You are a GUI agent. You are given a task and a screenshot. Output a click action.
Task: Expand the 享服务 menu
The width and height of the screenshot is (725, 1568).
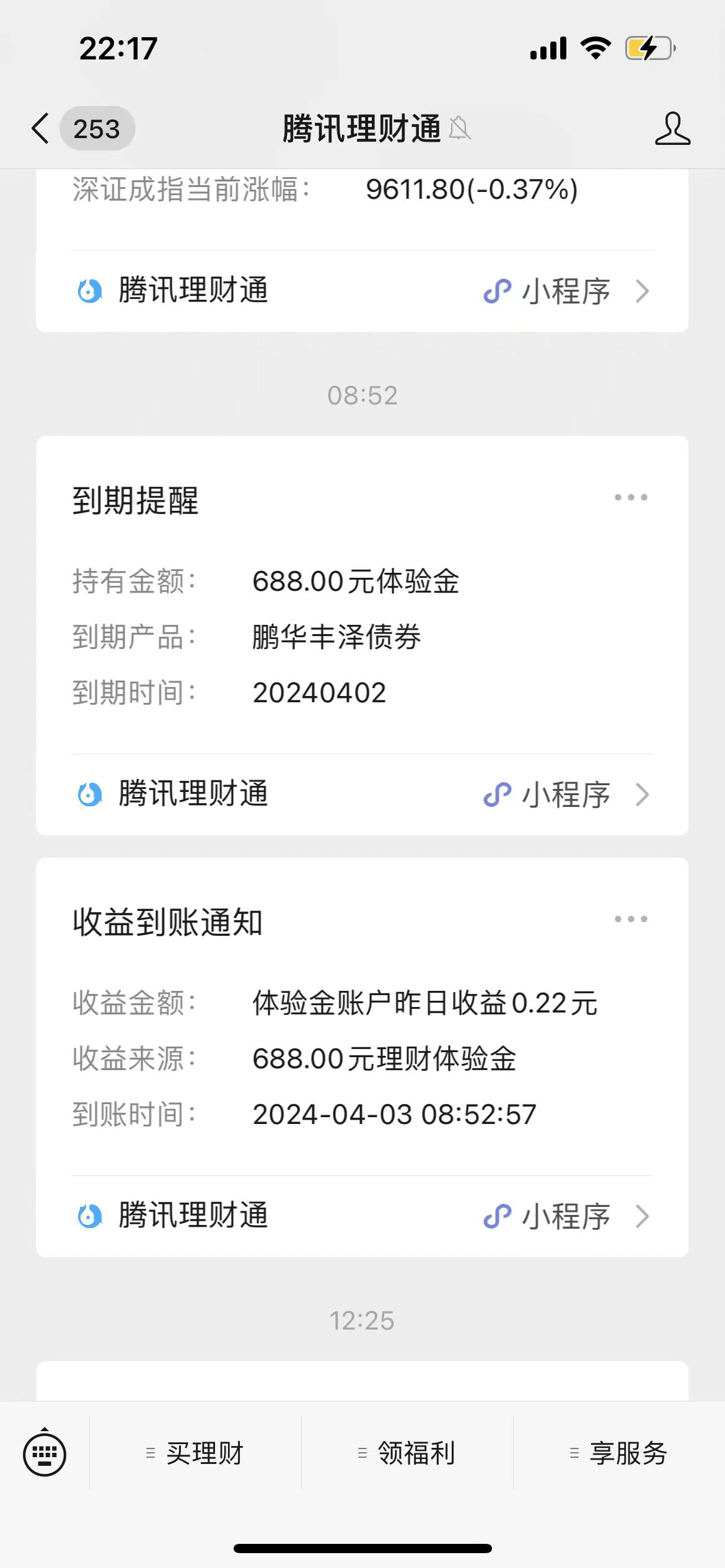click(x=619, y=1453)
